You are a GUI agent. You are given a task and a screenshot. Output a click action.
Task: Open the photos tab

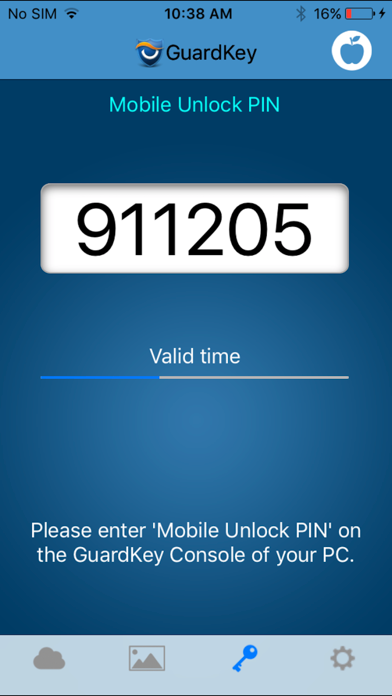coord(147,658)
